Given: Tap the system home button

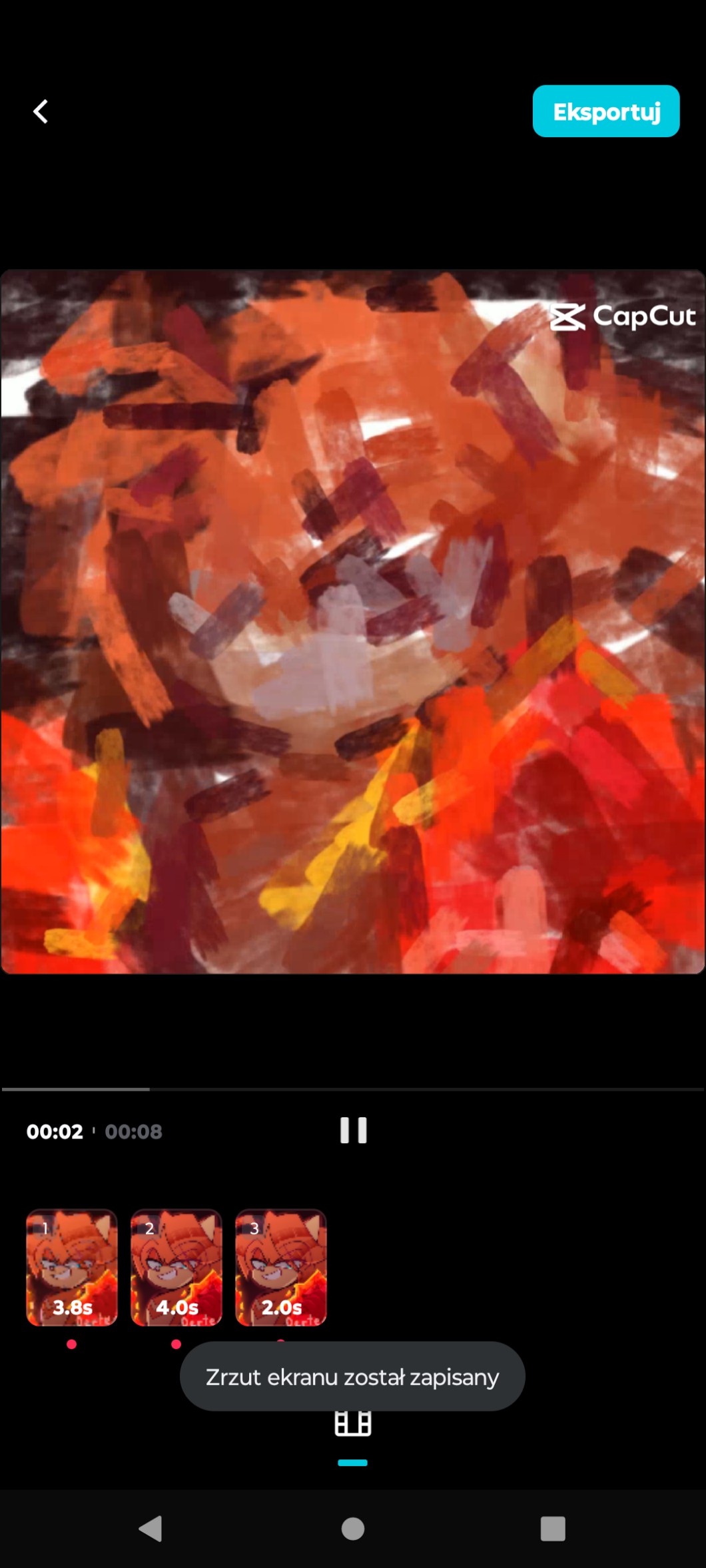Looking at the screenshot, I should 352,1529.
